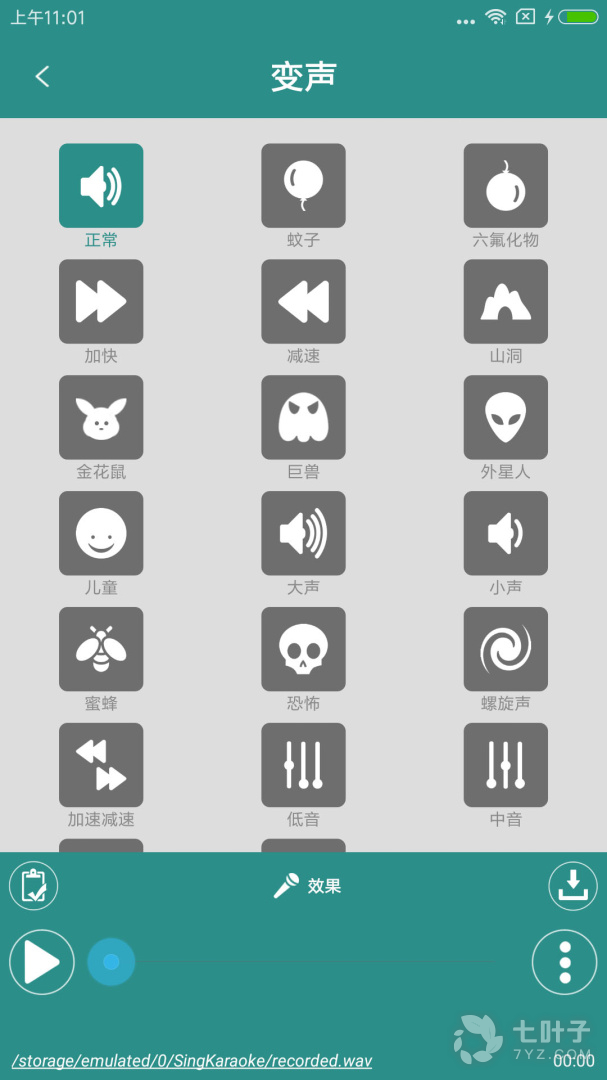607x1080 pixels.
Task: Select the 蜜蜂 bee effect
Action: [x=101, y=649]
